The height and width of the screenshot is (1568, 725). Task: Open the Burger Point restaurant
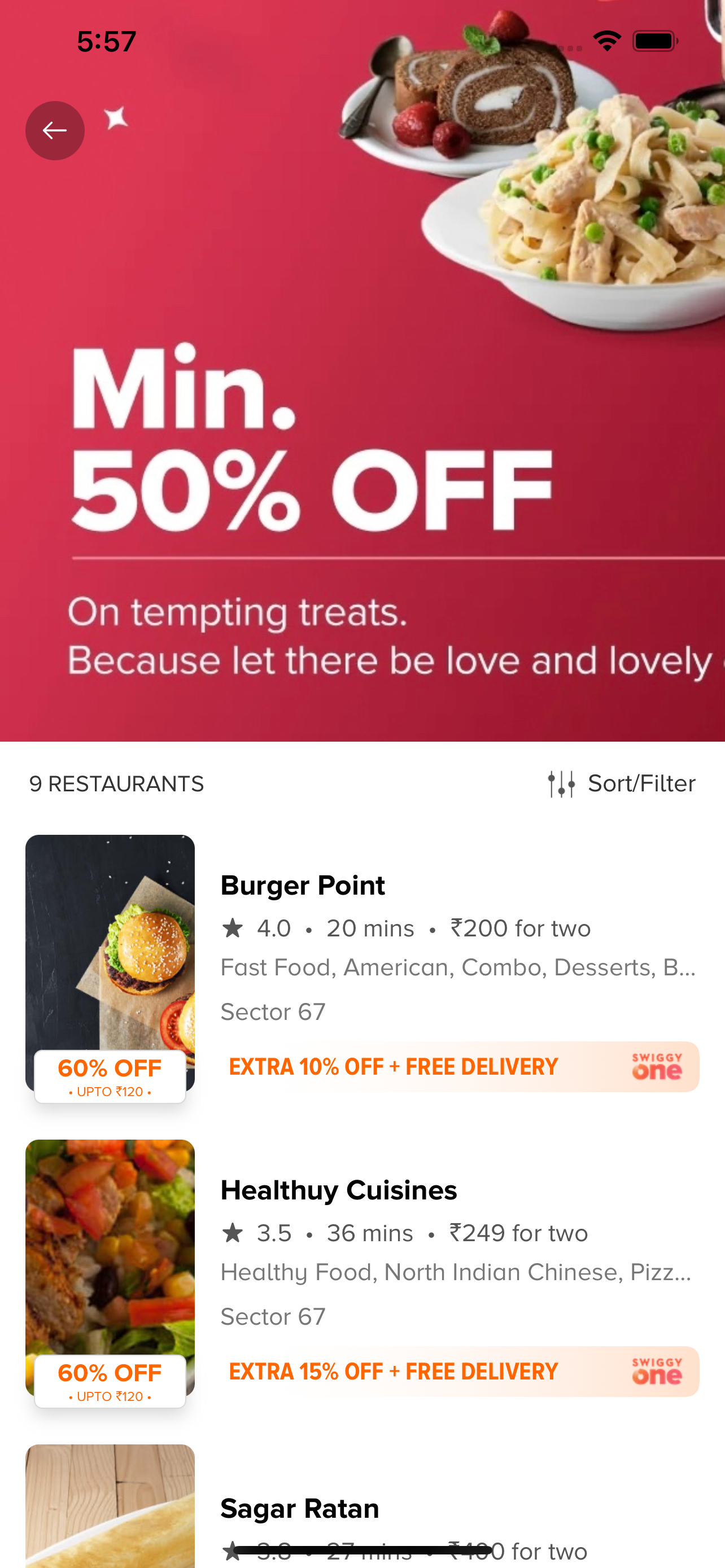[303, 885]
